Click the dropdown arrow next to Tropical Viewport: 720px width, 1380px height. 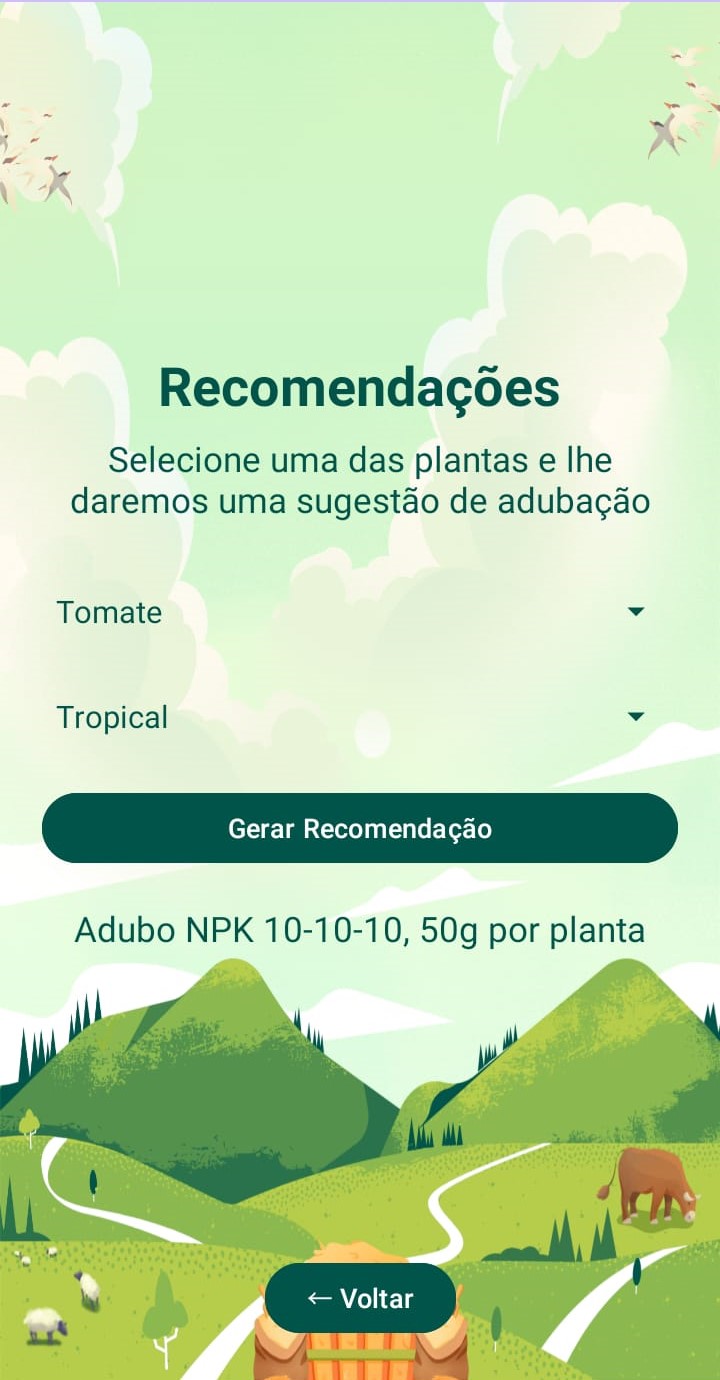point(637,717)
